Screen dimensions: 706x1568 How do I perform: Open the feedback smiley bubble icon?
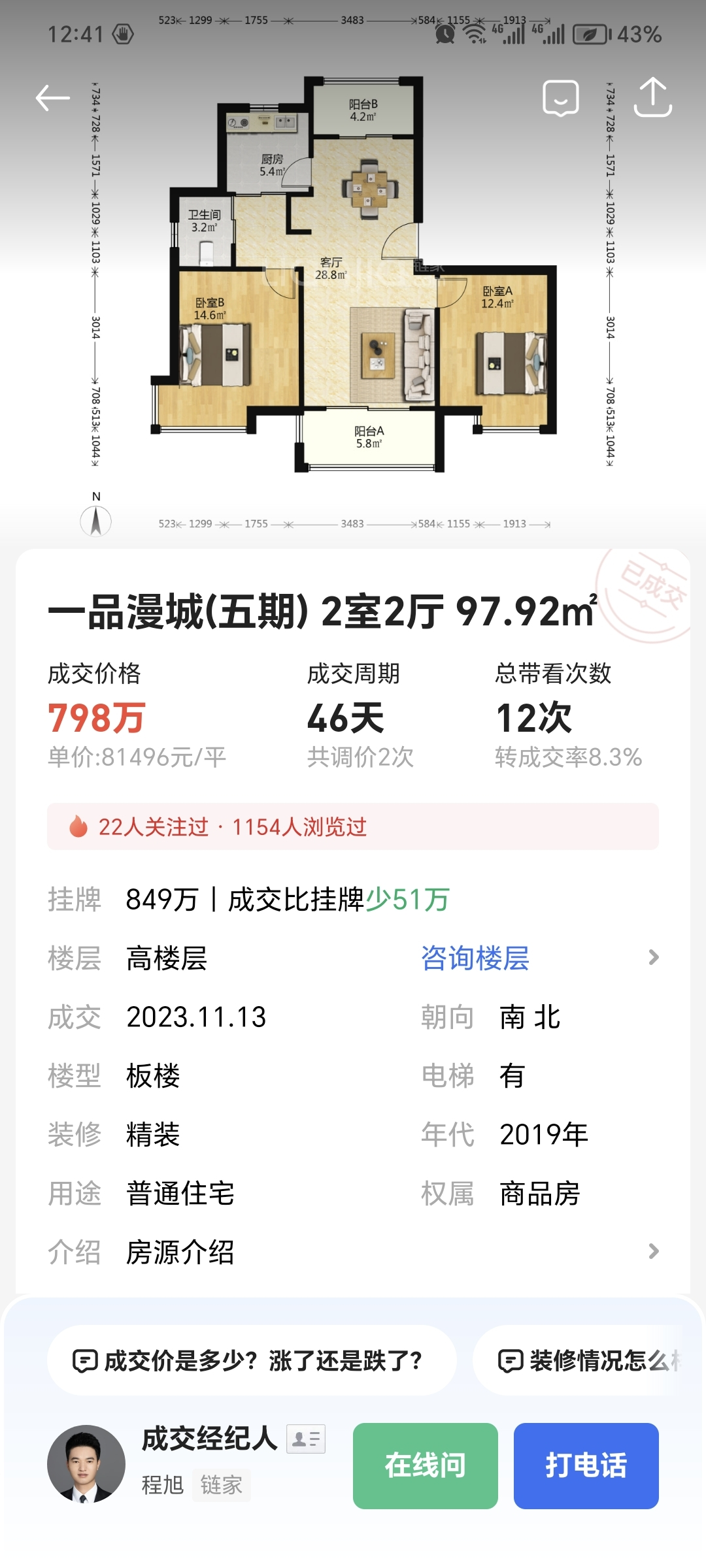pyautogui.click(x=561, y=98)
